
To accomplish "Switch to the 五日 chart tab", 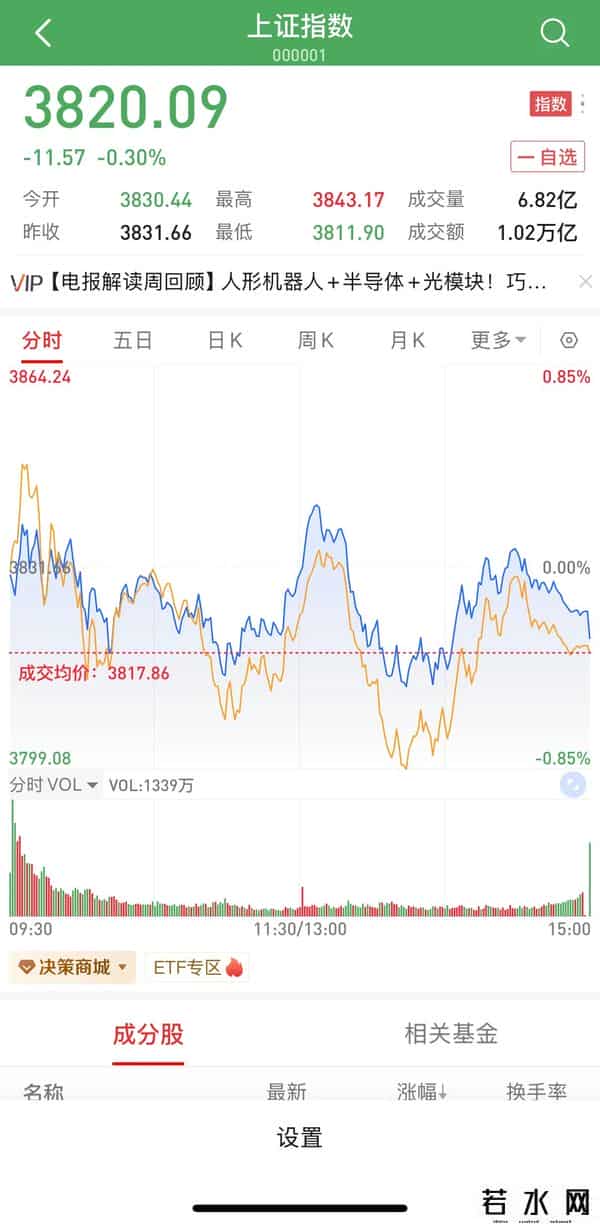I will [x=133, y=341].
